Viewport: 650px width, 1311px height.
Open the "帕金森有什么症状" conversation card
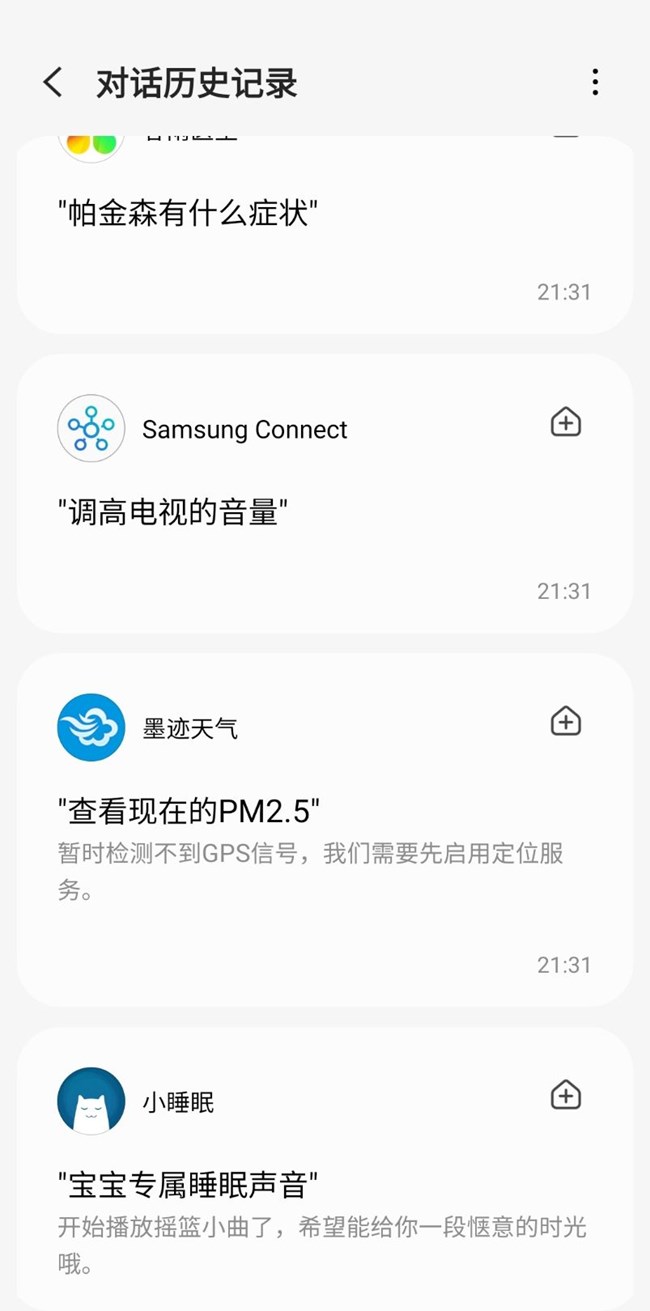click(325, 235)
